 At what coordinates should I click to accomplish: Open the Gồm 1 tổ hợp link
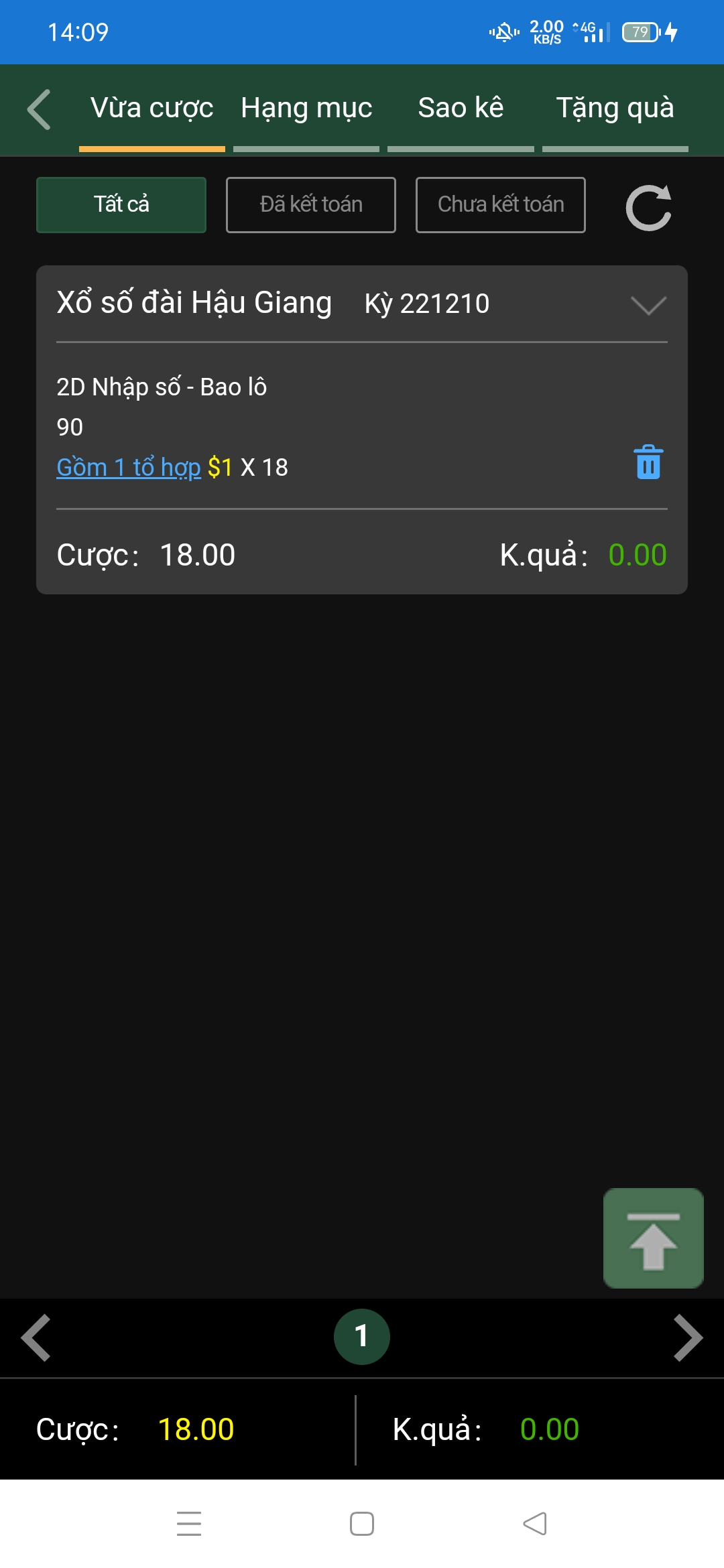coord(129,467)
